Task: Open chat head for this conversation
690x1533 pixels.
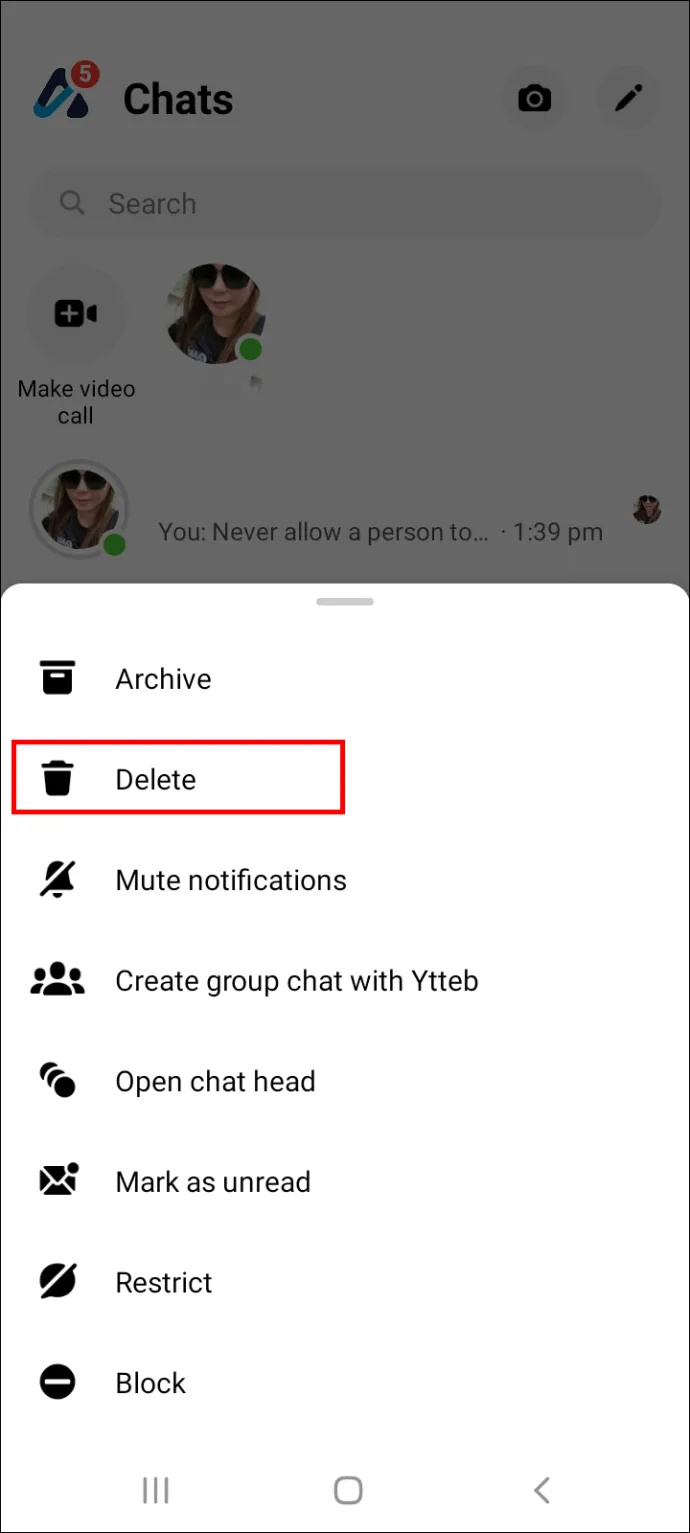Action: [215, 1081]
